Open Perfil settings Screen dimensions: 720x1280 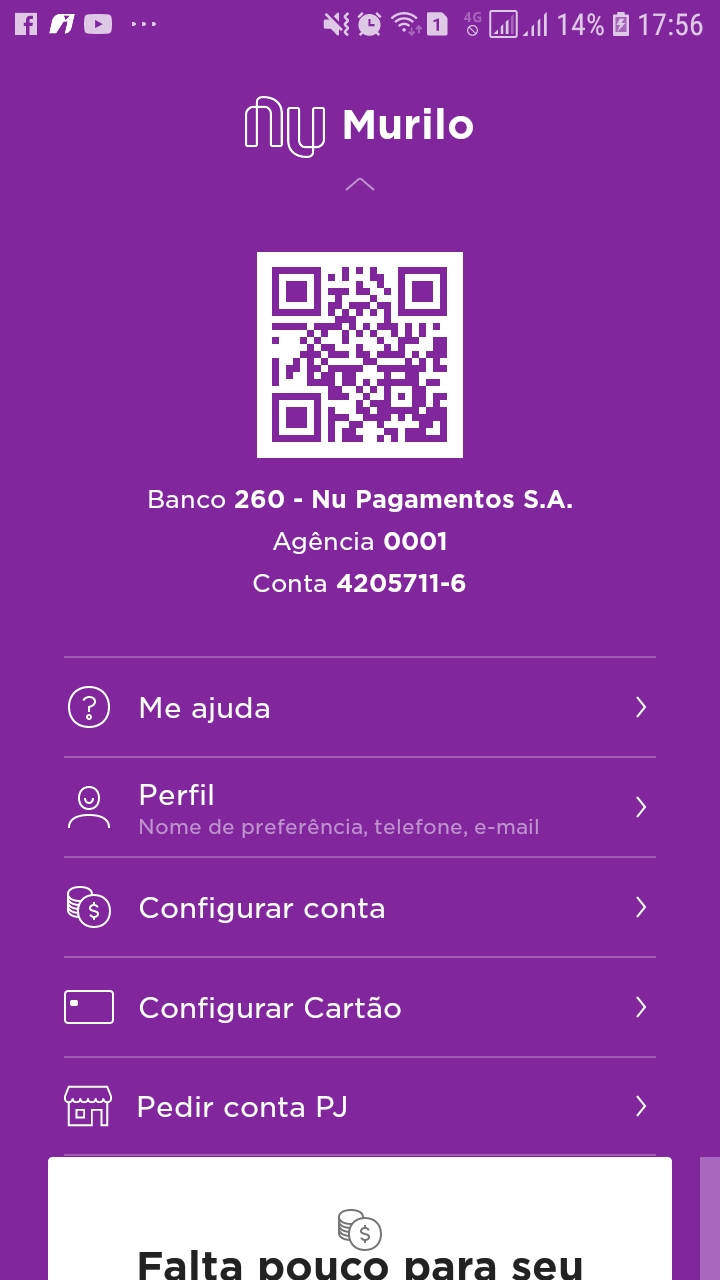(x=359, y=808)
